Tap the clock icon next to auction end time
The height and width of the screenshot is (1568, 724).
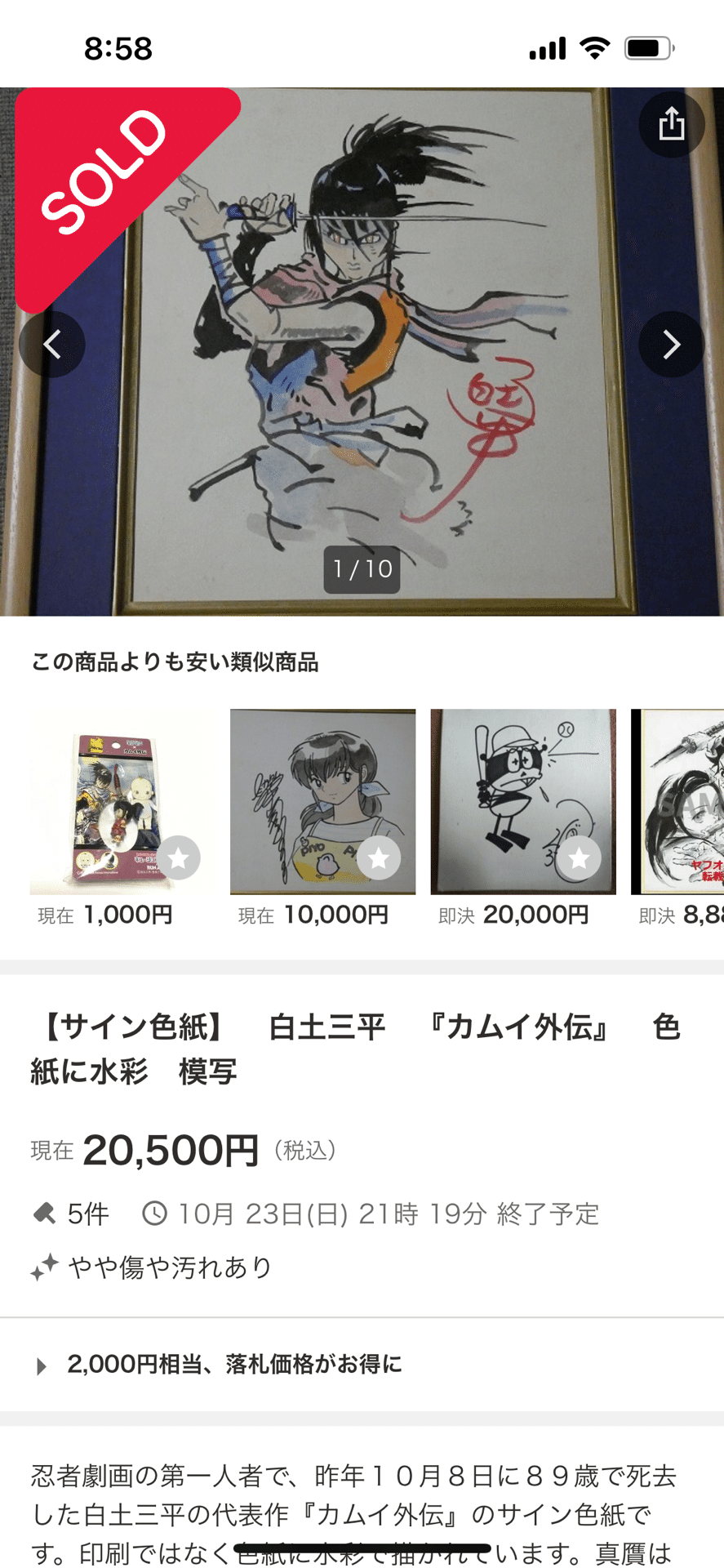[x=155, y=1215]
